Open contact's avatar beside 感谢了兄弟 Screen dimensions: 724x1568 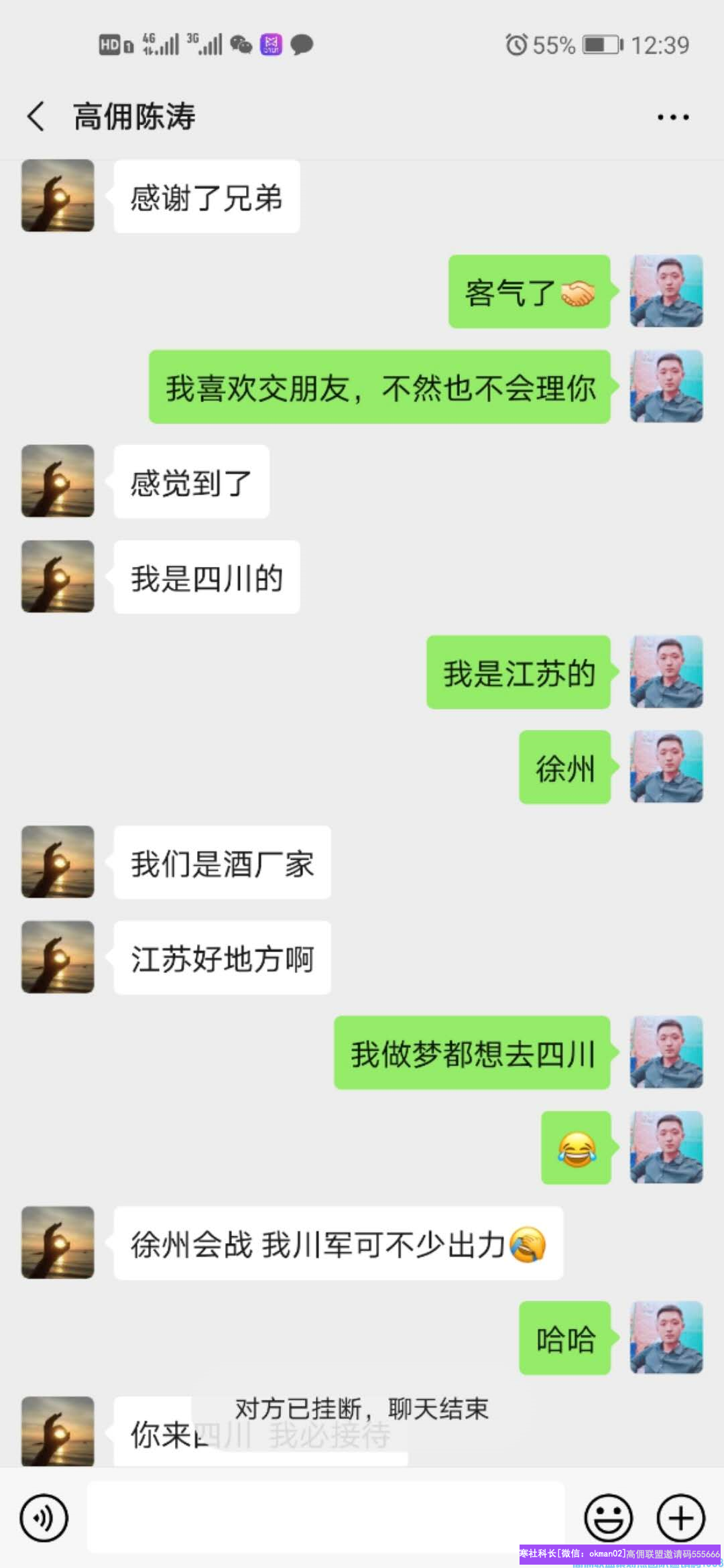[58, 196]
